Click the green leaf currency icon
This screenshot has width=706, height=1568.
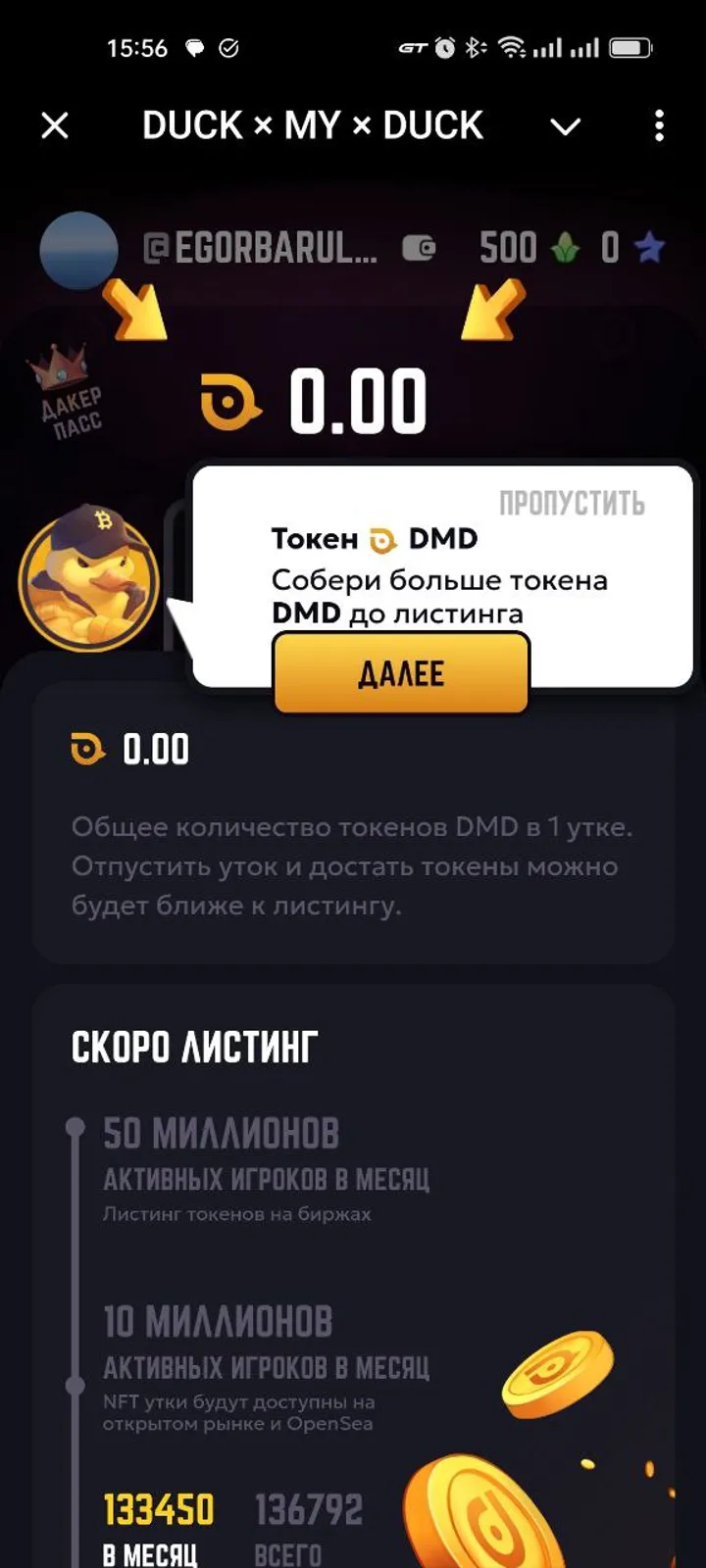(x=564, y=247)
